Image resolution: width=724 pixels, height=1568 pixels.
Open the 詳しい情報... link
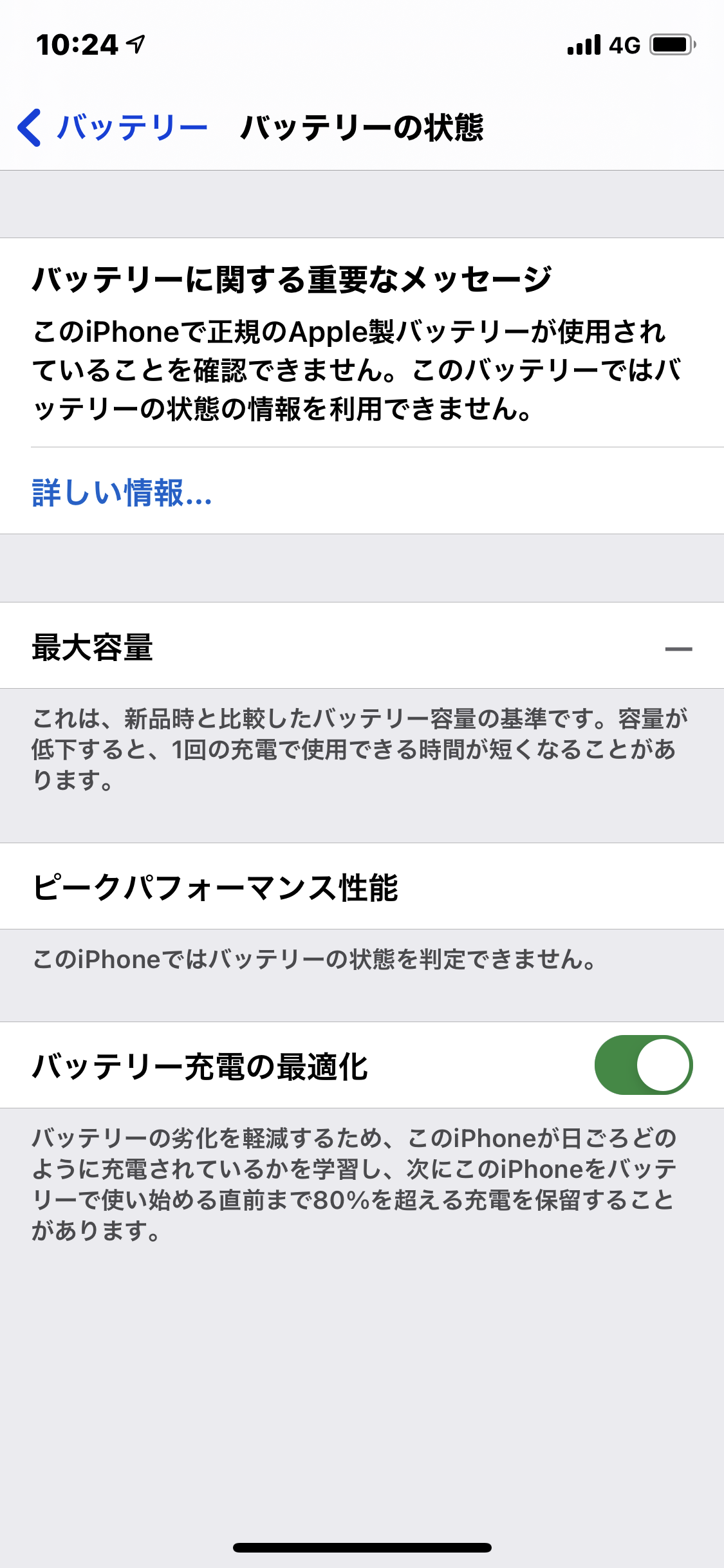[x=122, y=493]
